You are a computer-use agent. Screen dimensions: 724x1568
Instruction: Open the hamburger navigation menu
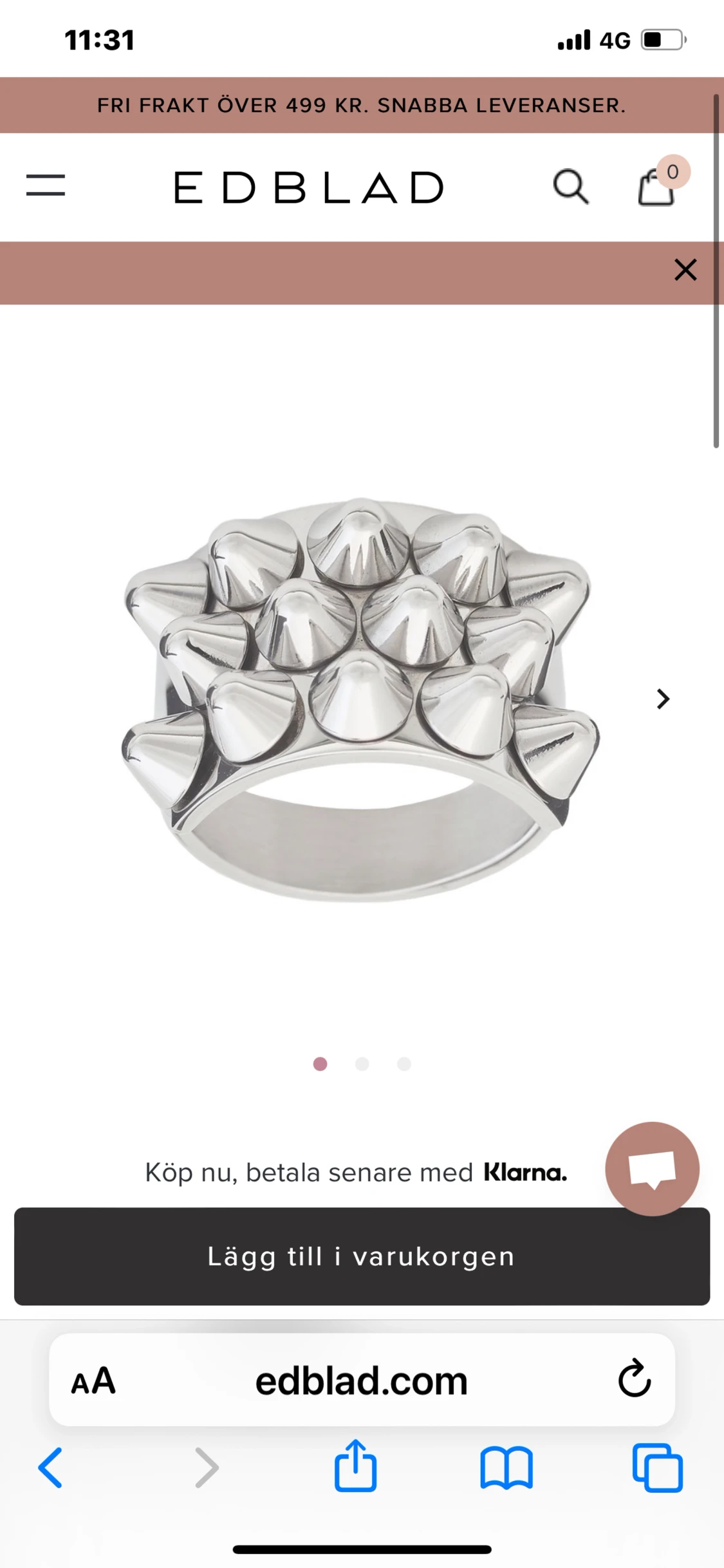click(45, 186)
